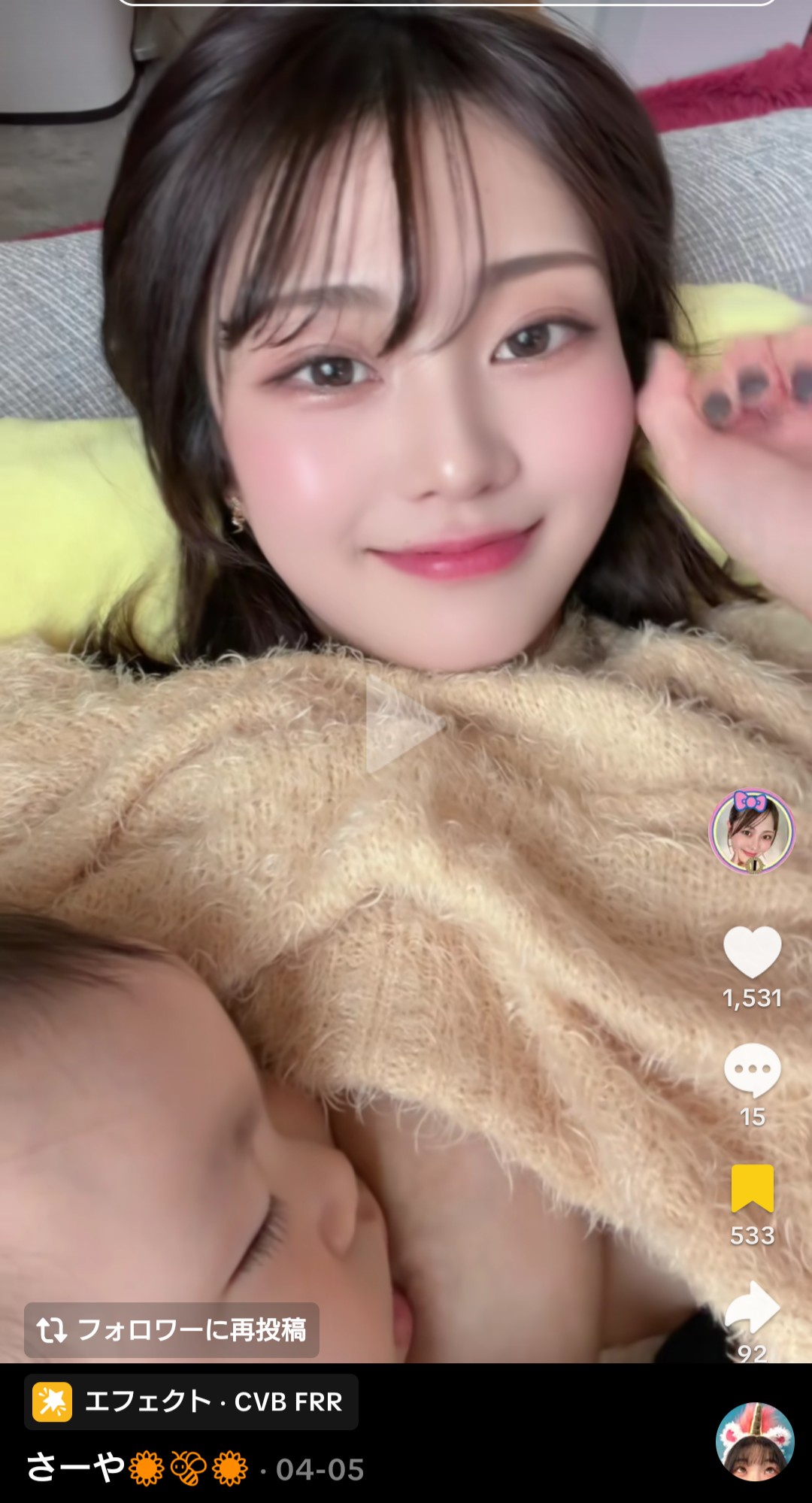Like this video with the heart
The height and width of the screenshot is (1503, 812).
click(752, 952)
